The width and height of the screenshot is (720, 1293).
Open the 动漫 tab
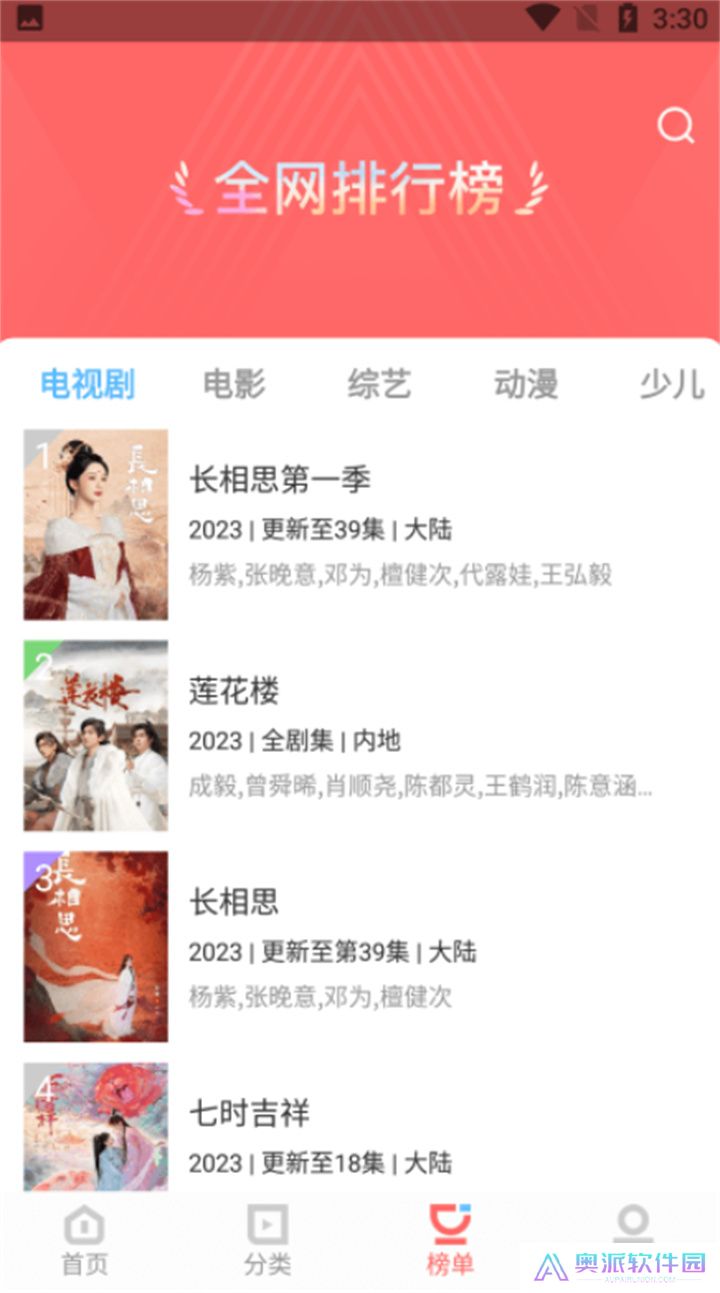[x=527, y=383]
